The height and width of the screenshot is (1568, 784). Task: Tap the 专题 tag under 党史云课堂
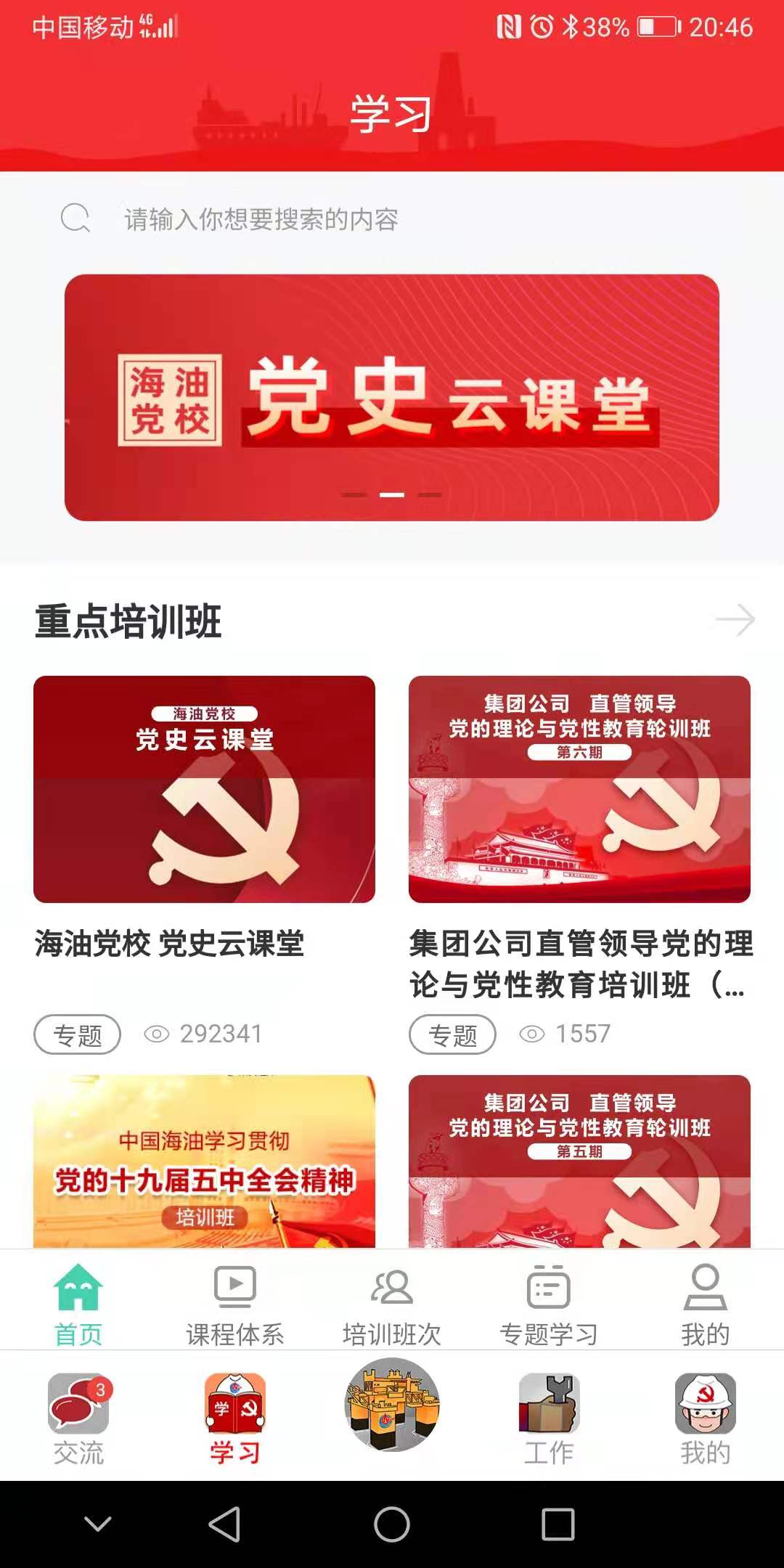coord(77,1034)
